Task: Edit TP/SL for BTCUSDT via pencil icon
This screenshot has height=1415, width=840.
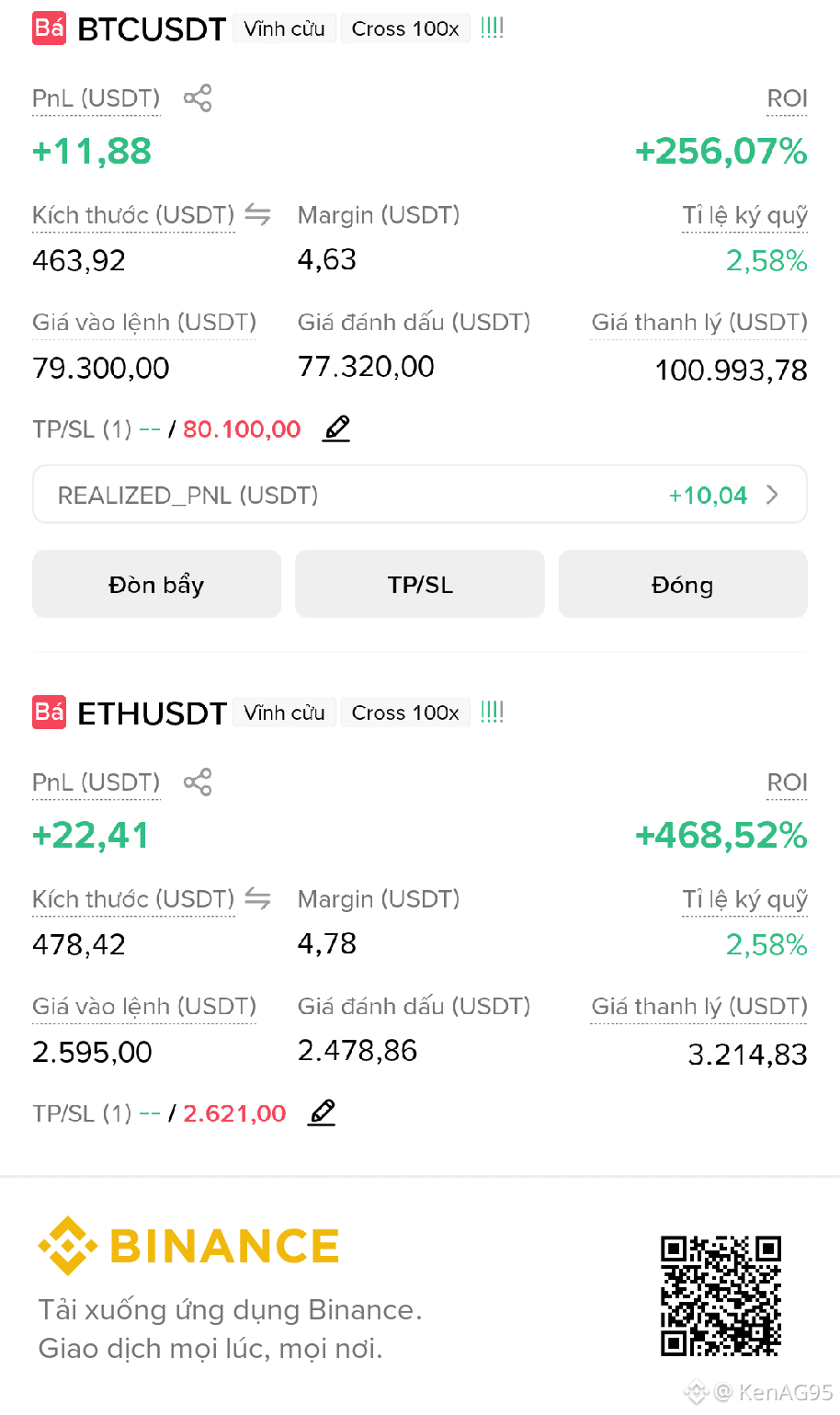Action: pos(336,428)
